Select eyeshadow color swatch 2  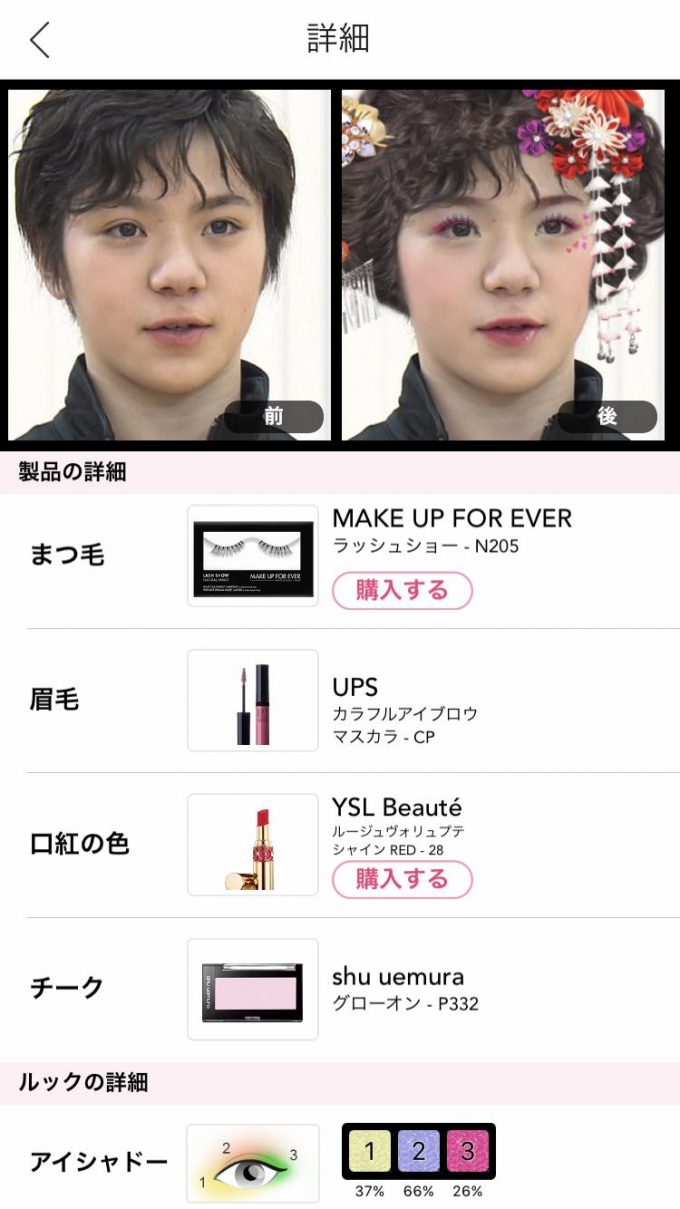click(418, 1152)
